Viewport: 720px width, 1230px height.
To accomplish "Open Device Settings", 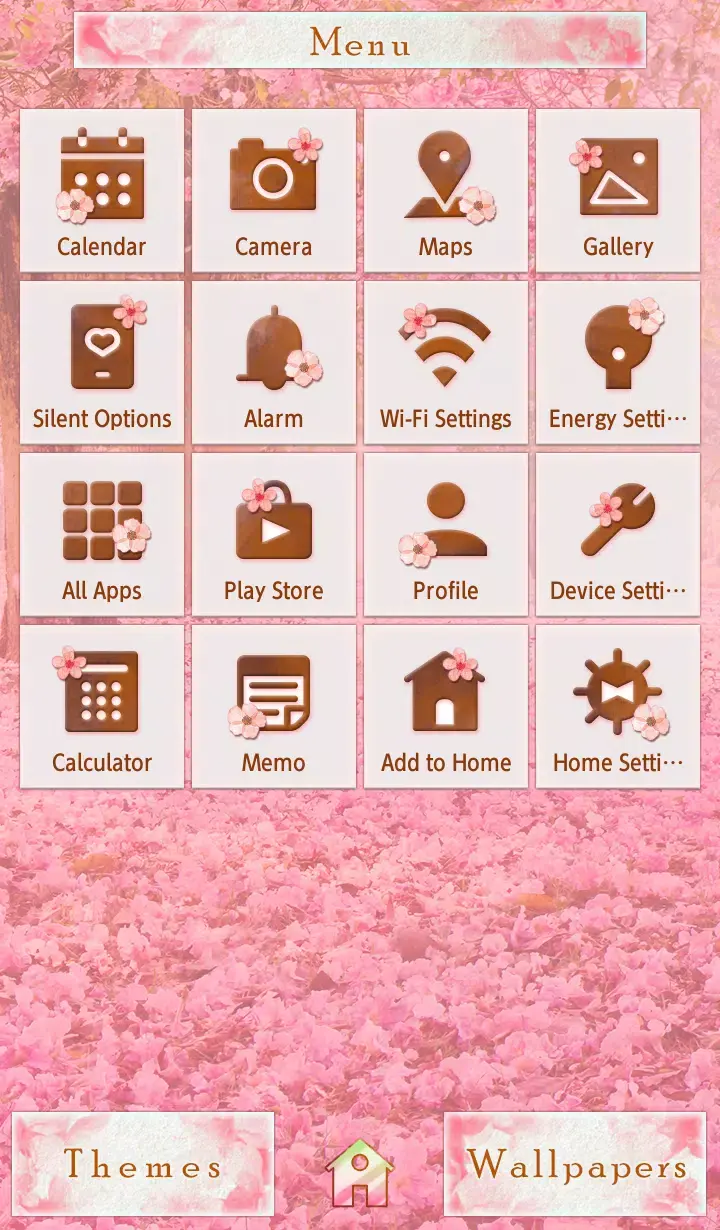I will [617, 533].
